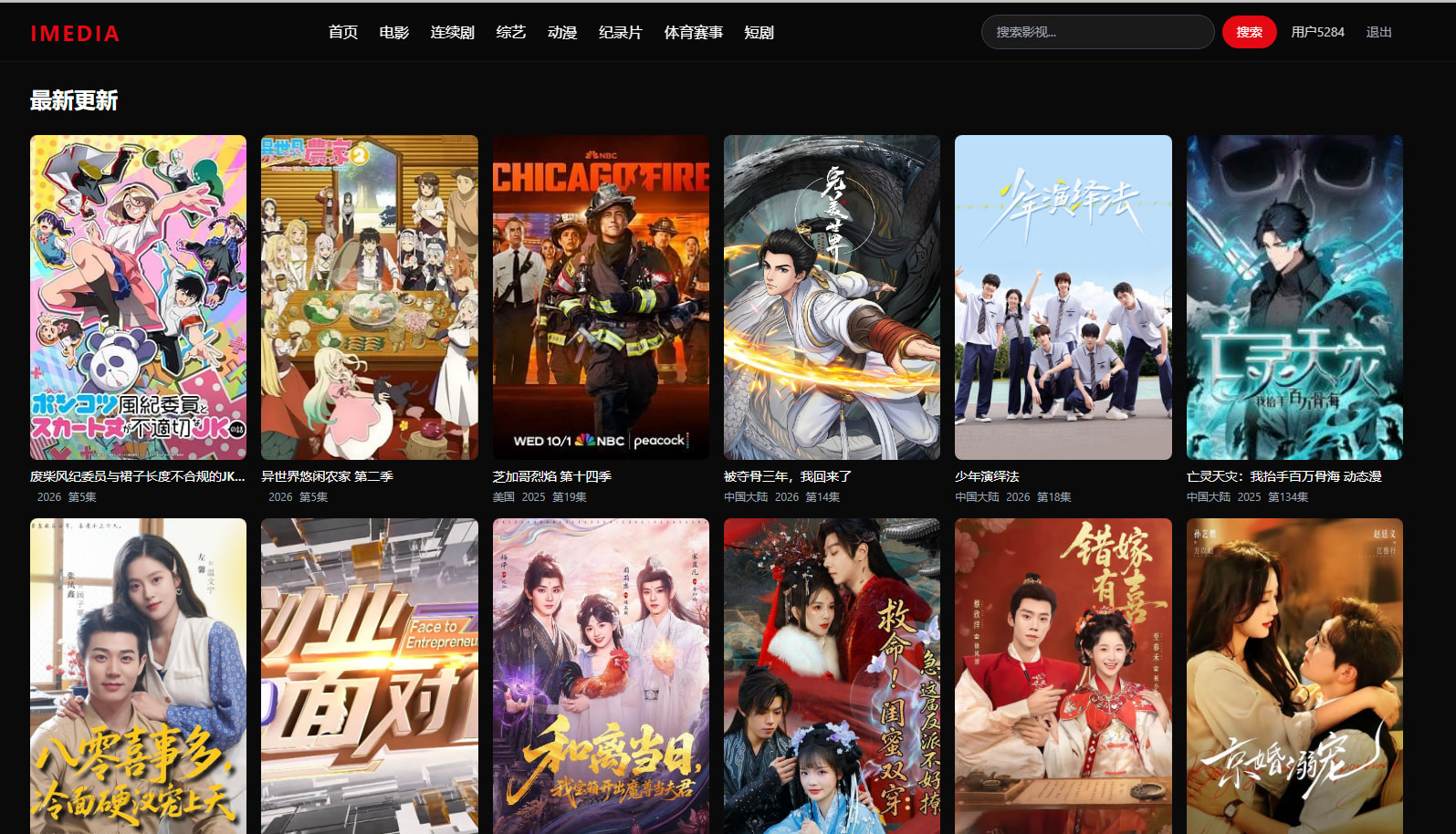Open the 首页 nav item
This screenshot has height=834, width=1456.
coord(342,32)
